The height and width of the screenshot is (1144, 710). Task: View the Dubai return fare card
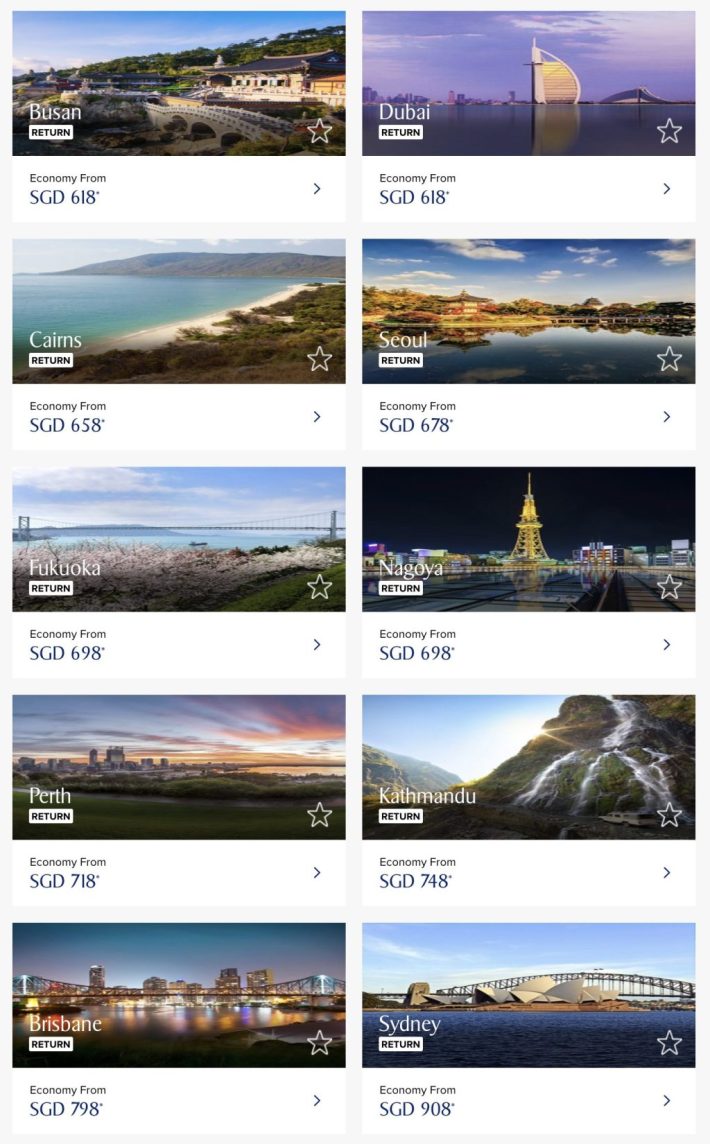tap(528, 188)
